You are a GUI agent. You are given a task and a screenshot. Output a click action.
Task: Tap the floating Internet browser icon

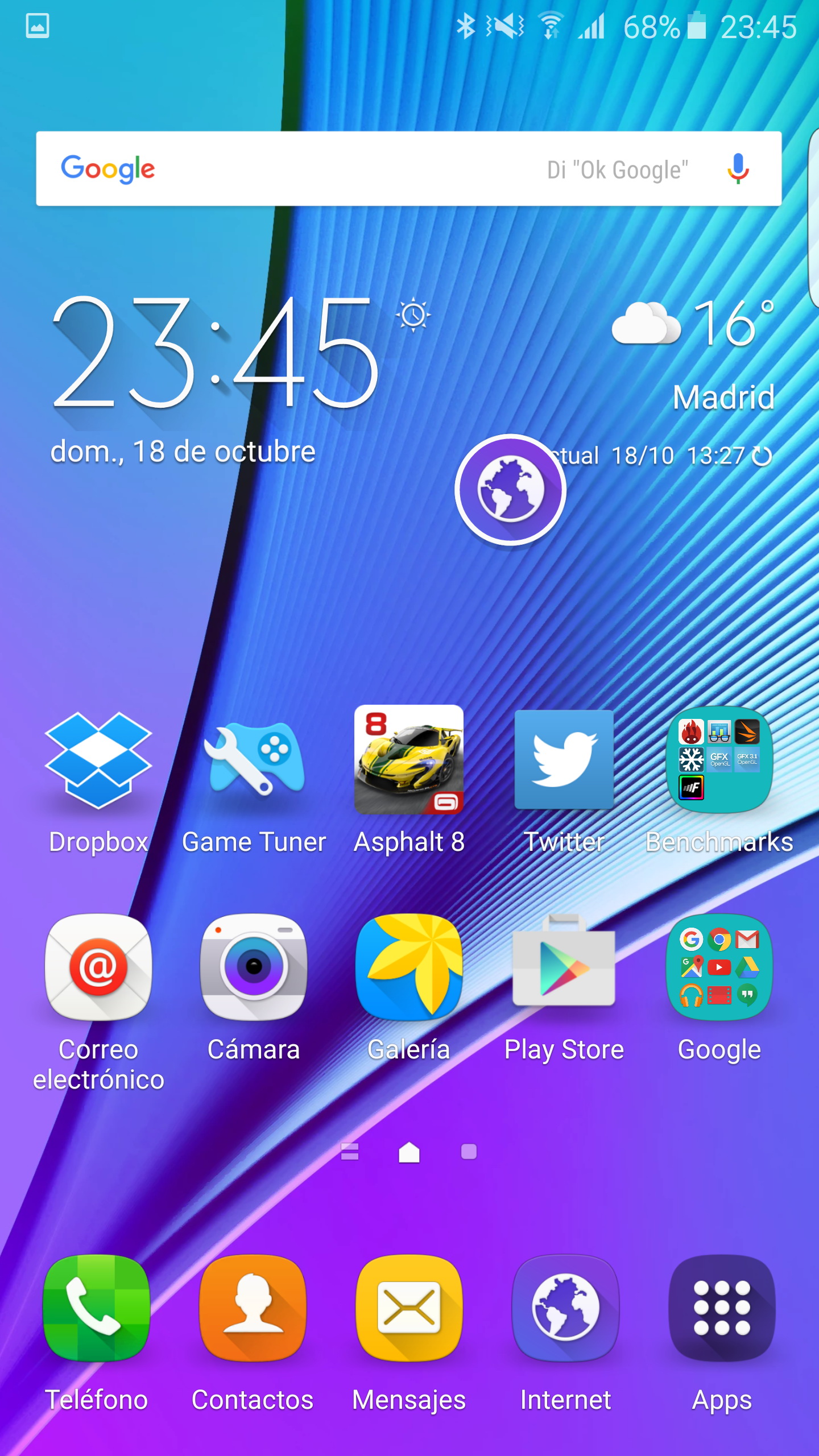(x=510, y=490)
